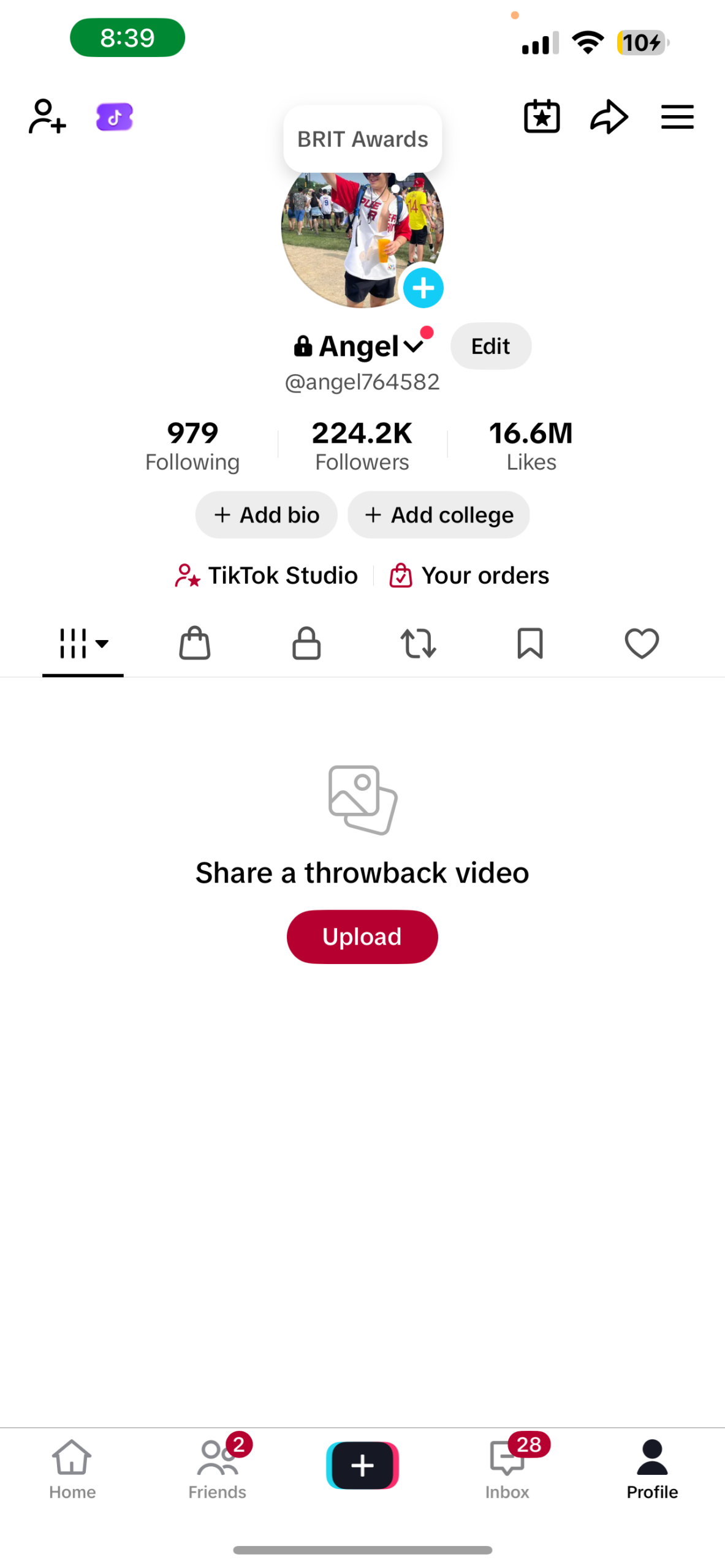Open the calendar star events icon

coord(542,116)
